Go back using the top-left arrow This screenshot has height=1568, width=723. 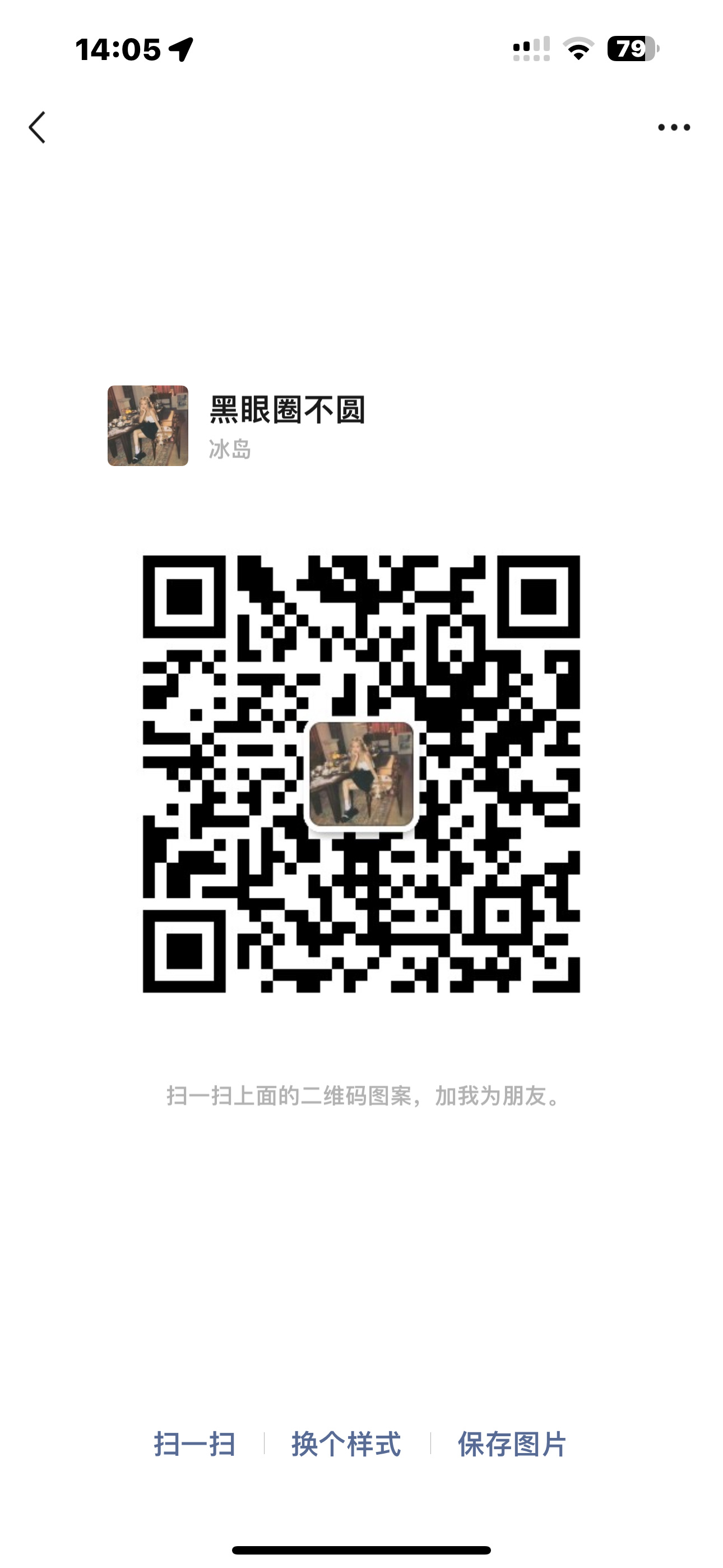37,127
